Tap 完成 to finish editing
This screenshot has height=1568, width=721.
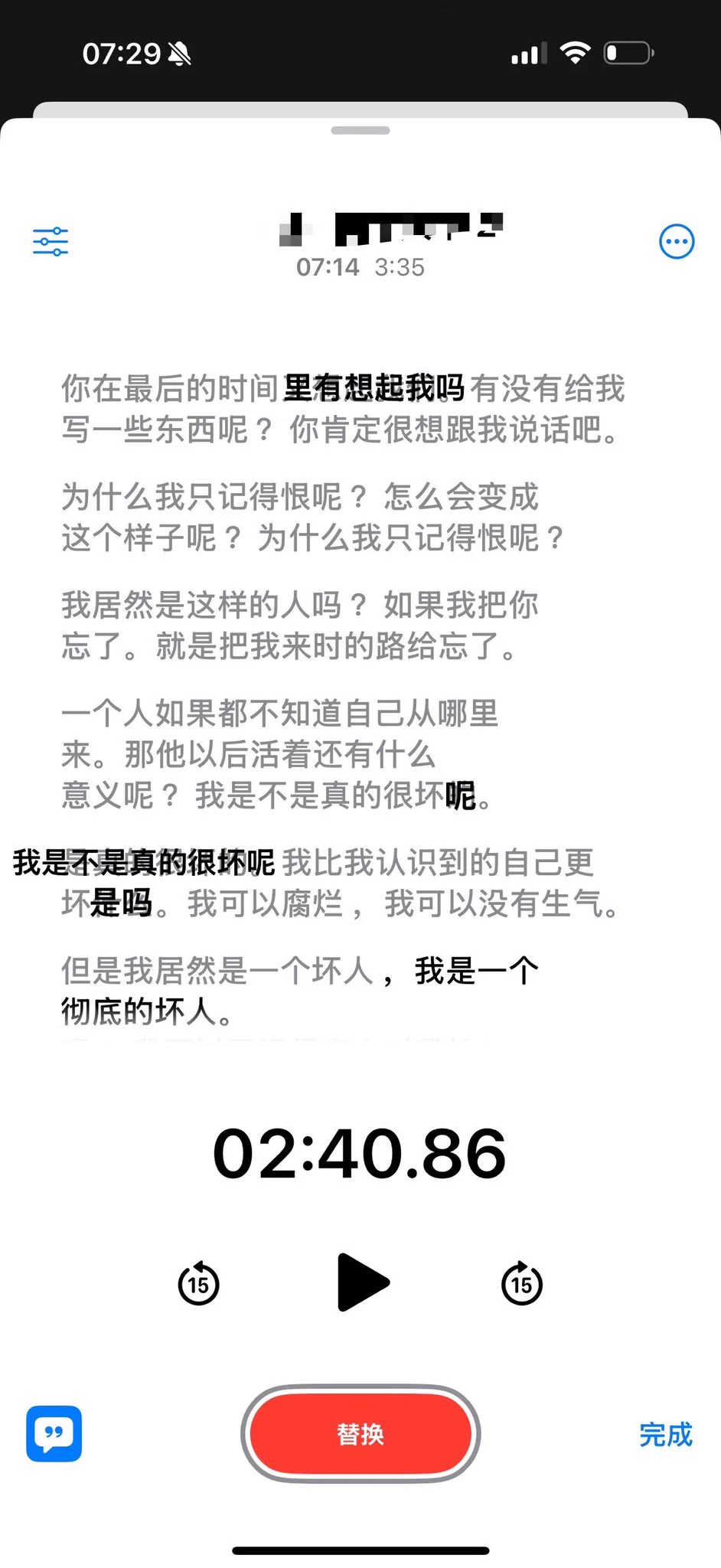click(x=665, y=1434)
